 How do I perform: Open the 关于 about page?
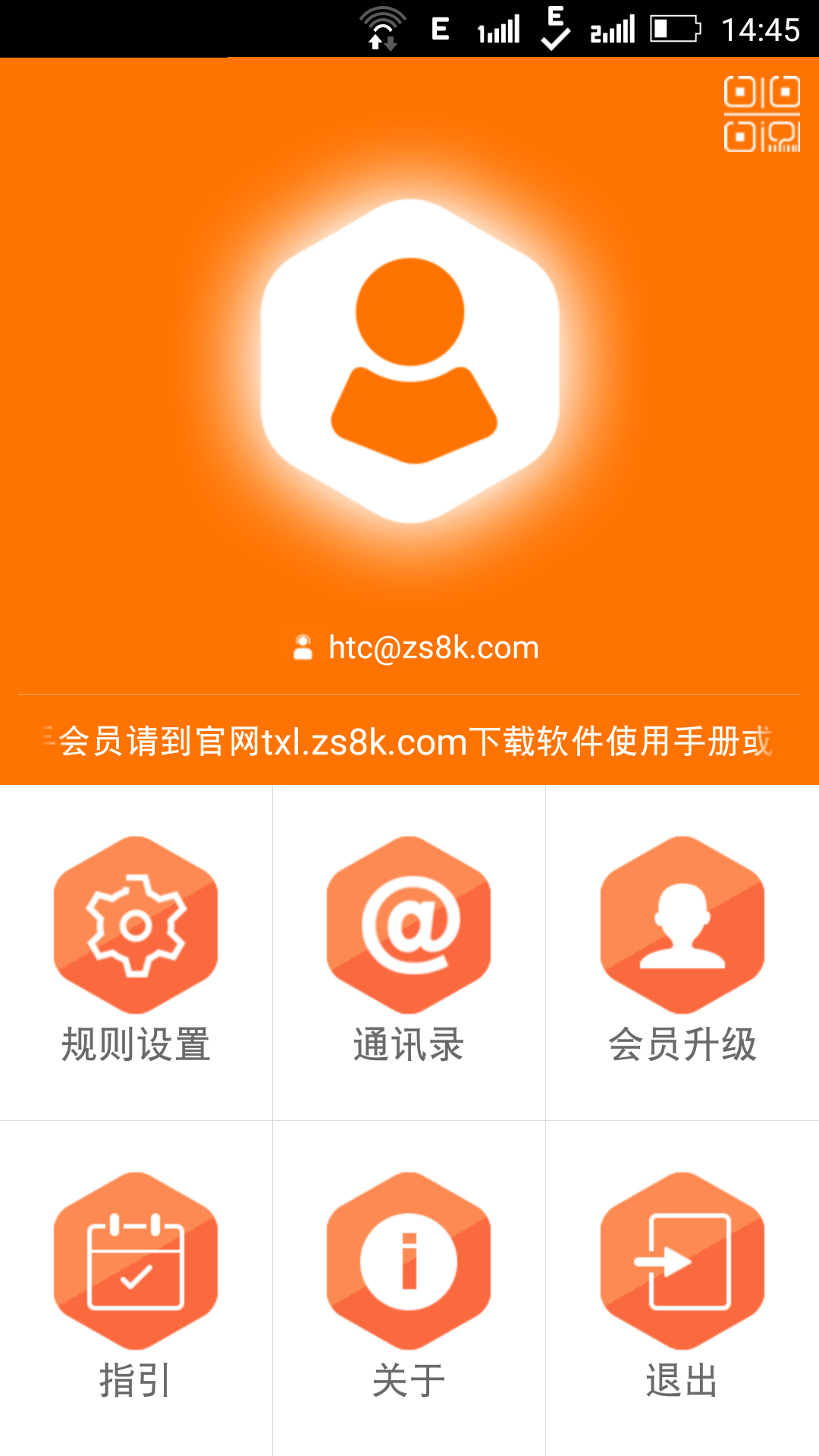coord(409,1288)
